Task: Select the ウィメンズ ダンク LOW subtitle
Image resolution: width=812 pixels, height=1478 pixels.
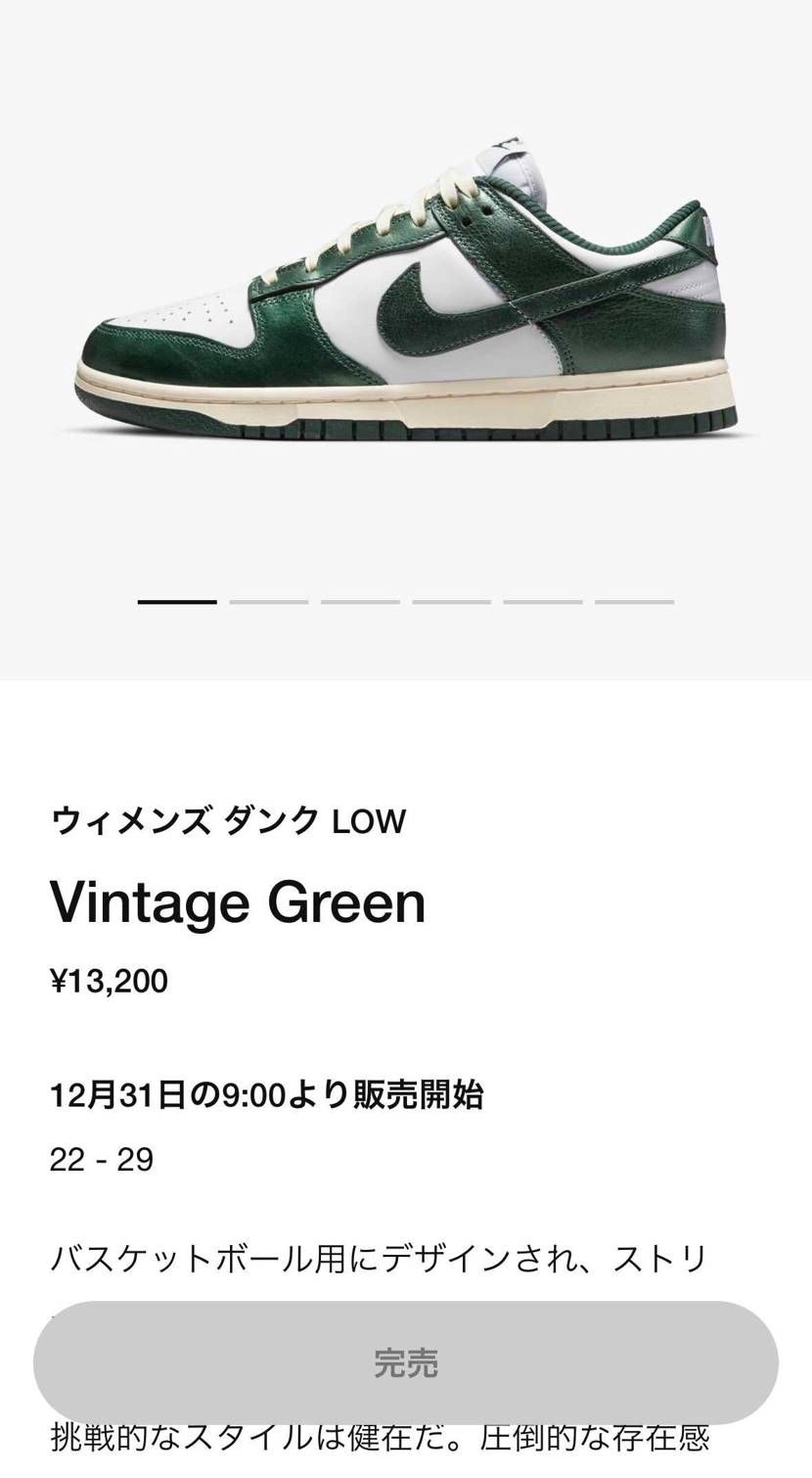Action: (227, 821)
